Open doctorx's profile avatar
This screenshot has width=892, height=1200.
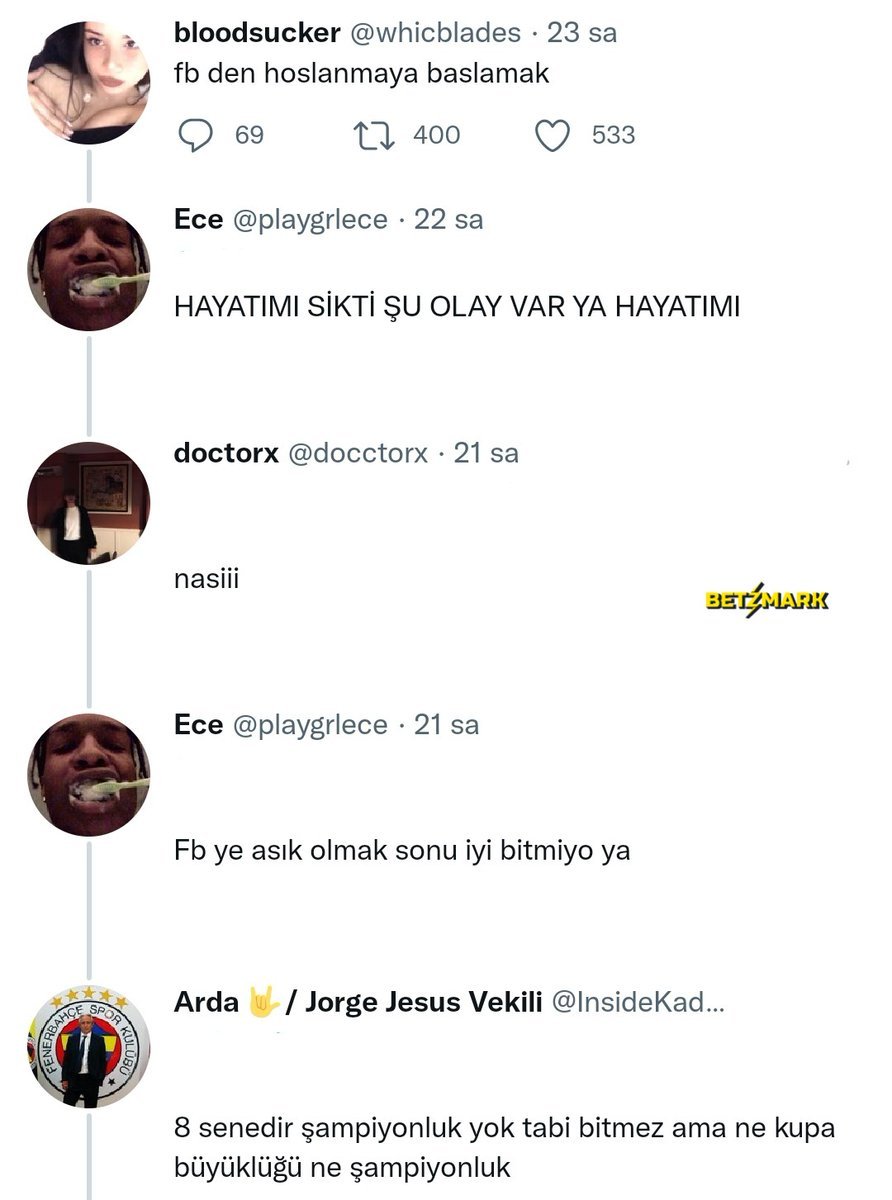pyautogui.click(x=88, y=503)
